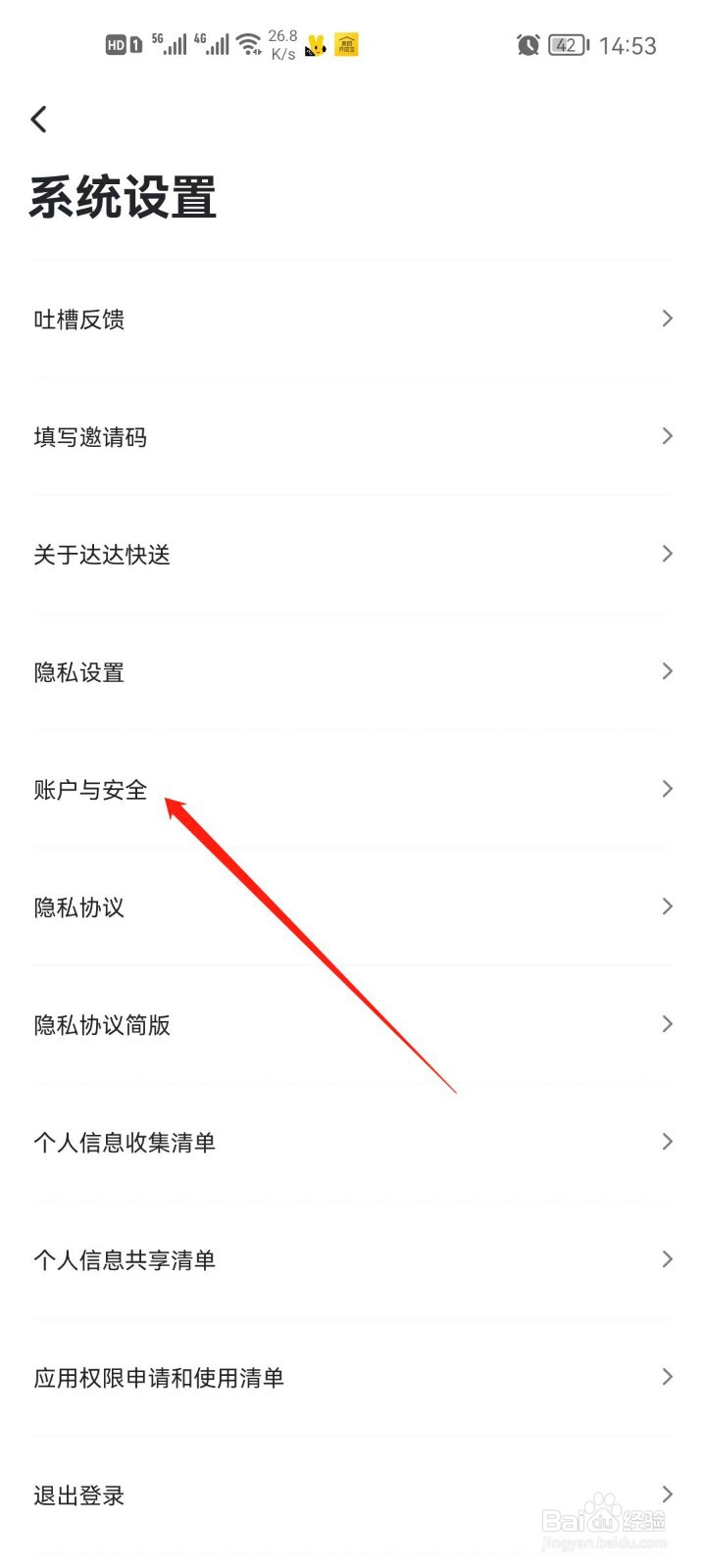Expand the 个人信息收集清单 row chevron
Viewport: 706px width, 1568px height.
667,1141
